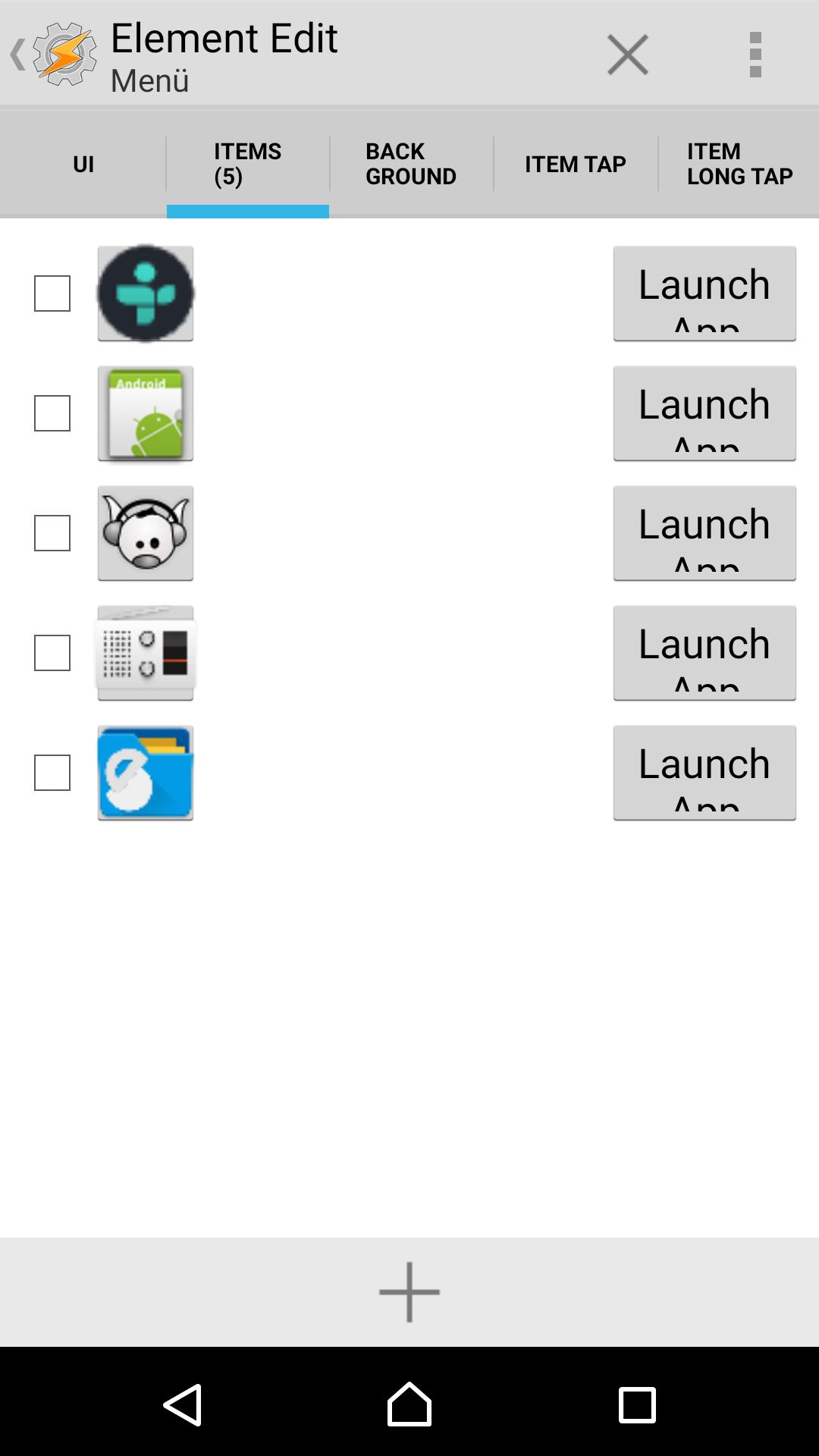This screenshot has width=819, height=1456.
Task: Select the checkbox for the TuneIn item
Action: click(x=52, y=293)
